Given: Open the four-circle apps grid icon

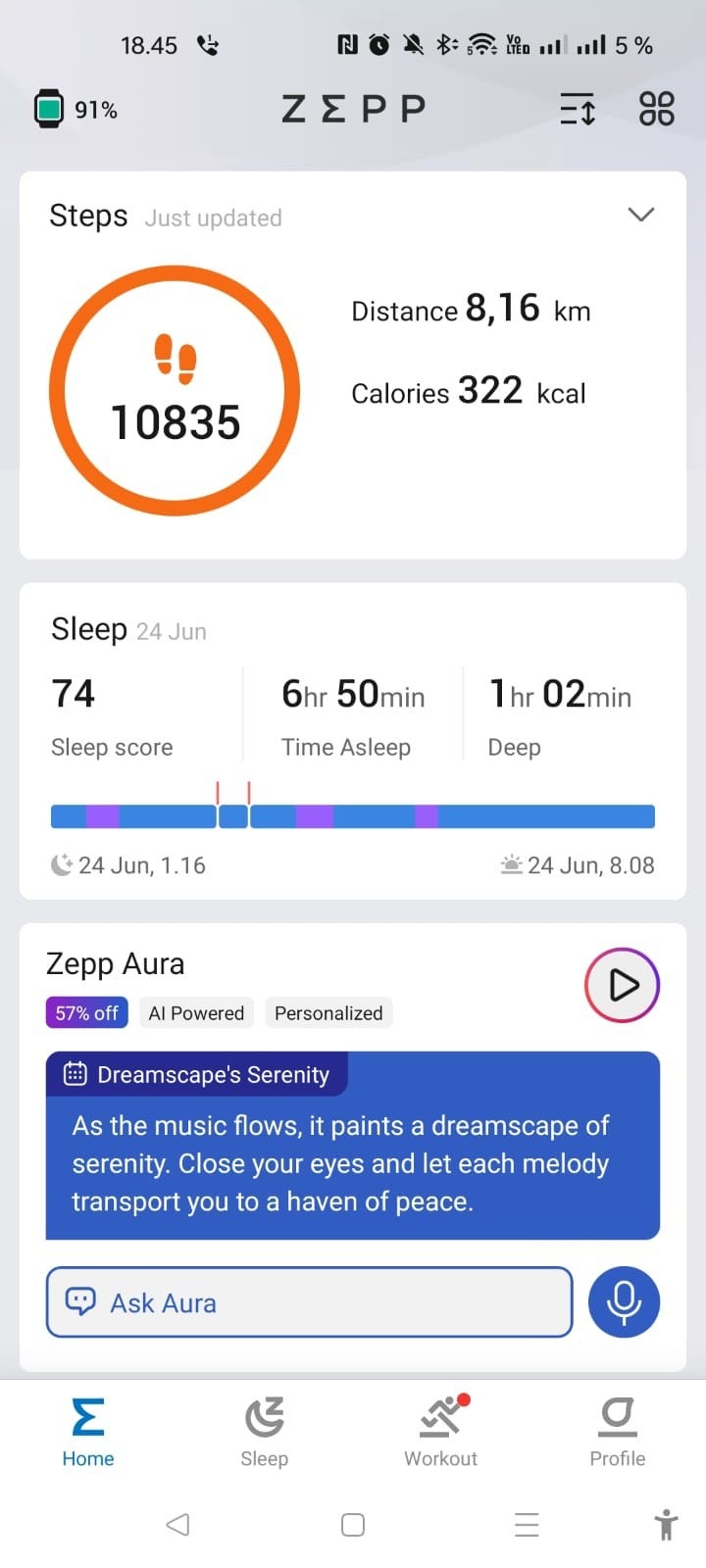Looking at the screenshot, I should [656, 108].
